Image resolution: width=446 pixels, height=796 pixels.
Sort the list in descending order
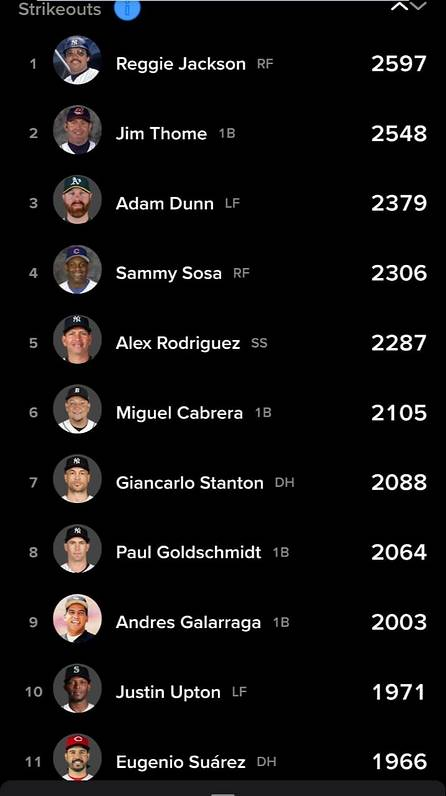coord(419,6)
